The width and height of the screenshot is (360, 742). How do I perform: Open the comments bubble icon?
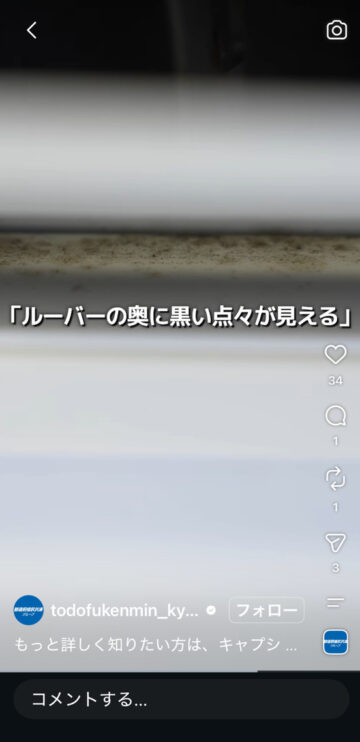coord(335,416)
